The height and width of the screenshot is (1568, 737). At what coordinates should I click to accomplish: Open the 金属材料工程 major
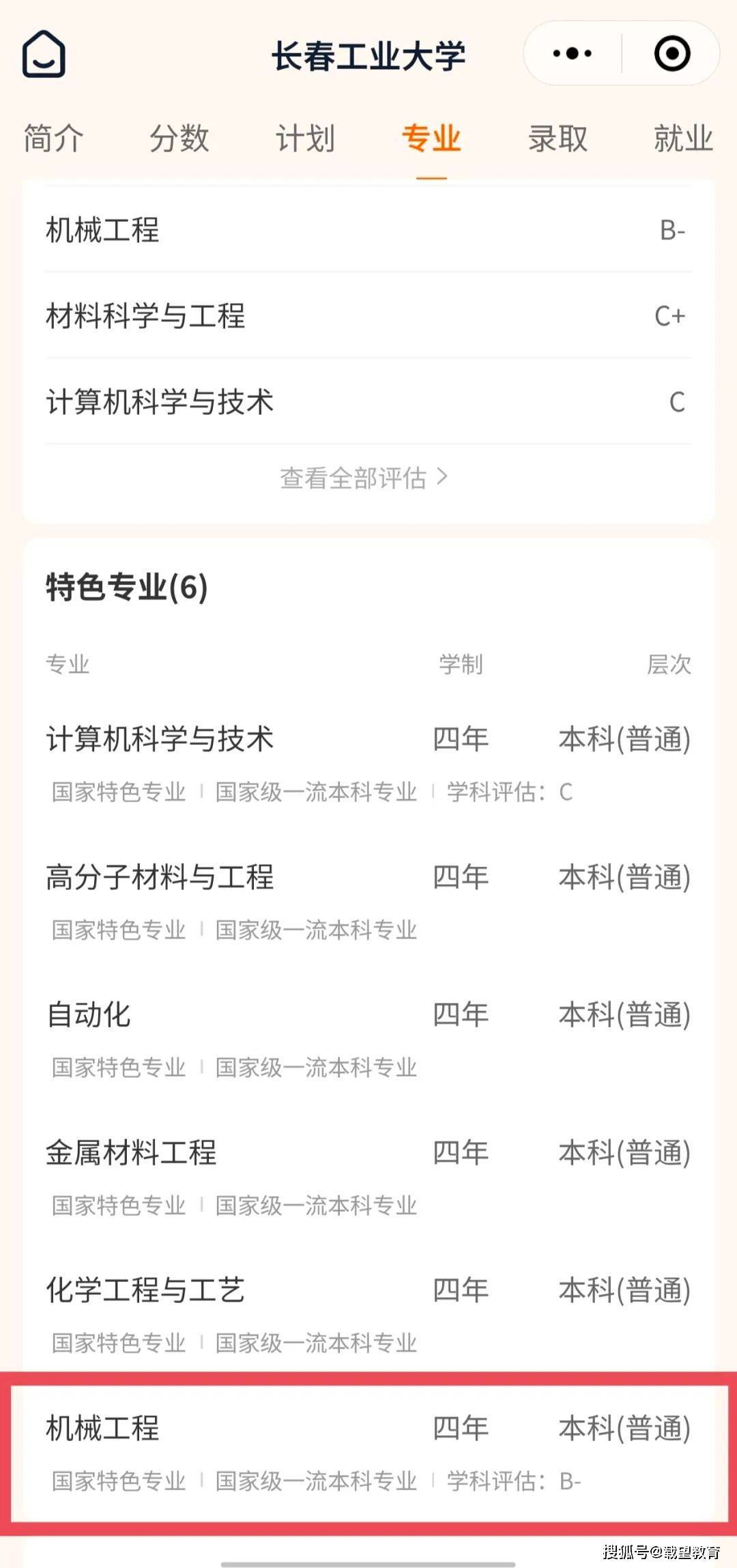coord(369,1178)
